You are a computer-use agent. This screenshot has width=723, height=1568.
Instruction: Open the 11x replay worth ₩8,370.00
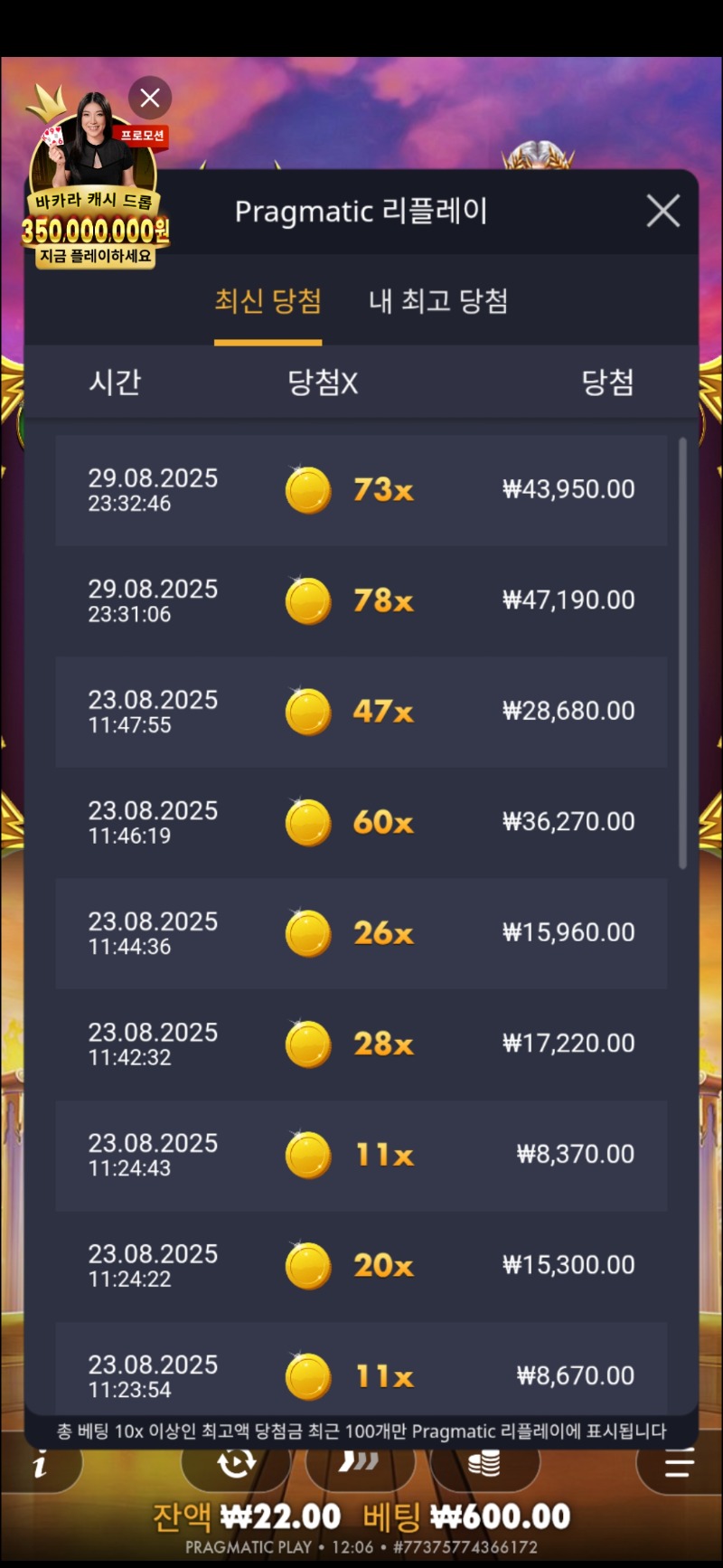[x=361, y=1155]
